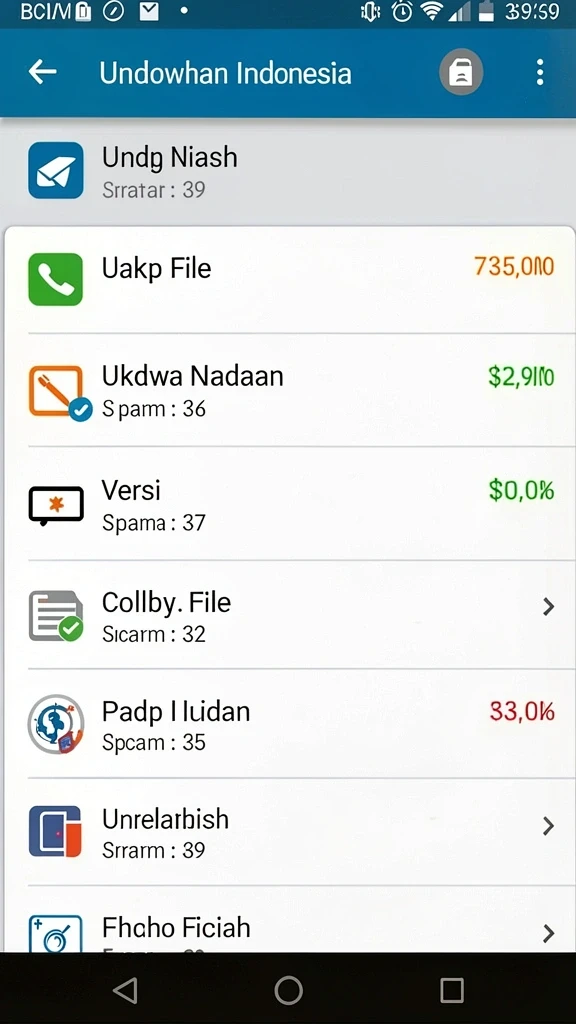Open the Undg Niash row
This screenshot has width=576, height=1024.
(x=288, y=171)
